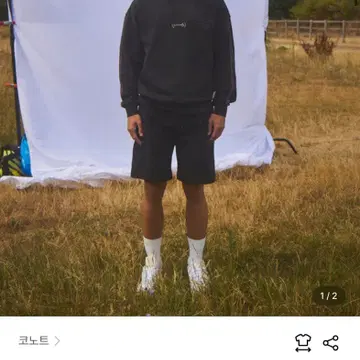Open the 코노트 brand page link

[x=39, y=341]
